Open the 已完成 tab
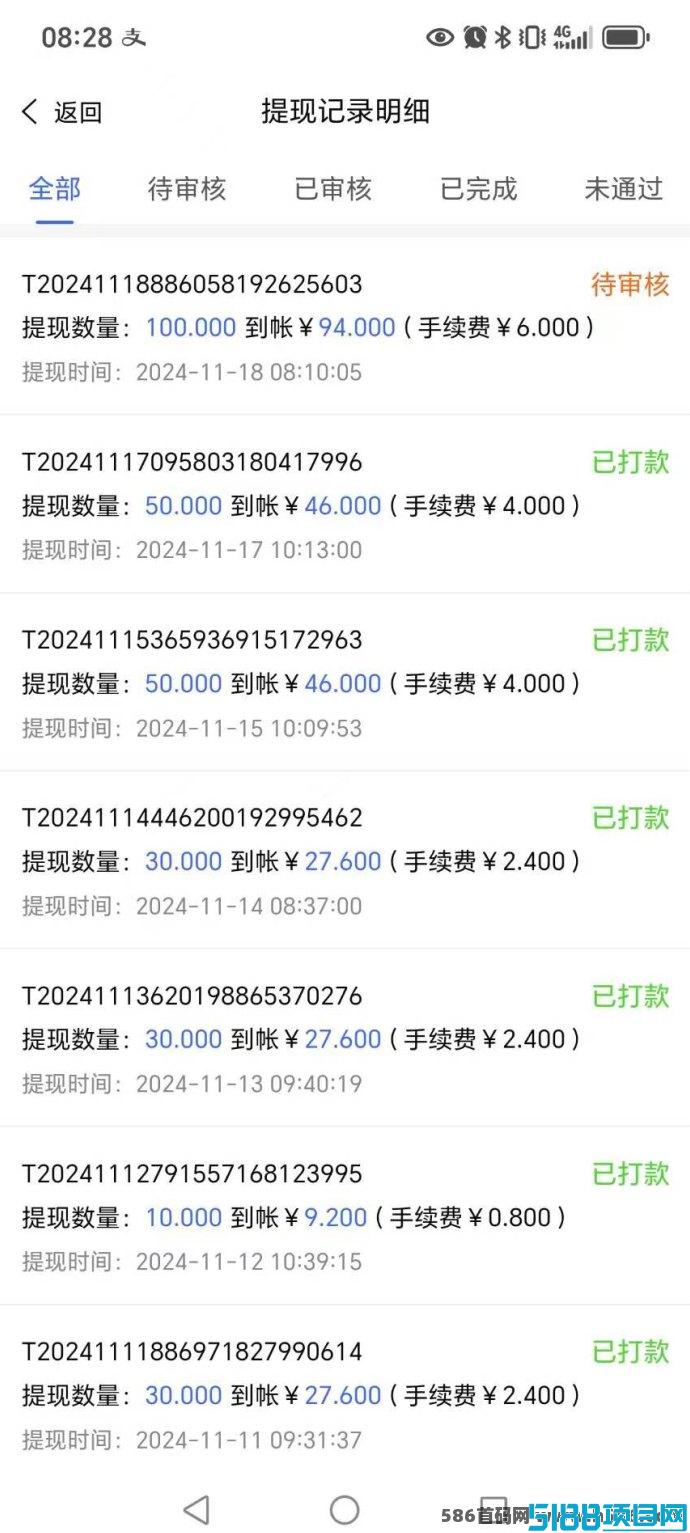The width and height of the screenshot is (690, 1533). (x=479, y=189)
